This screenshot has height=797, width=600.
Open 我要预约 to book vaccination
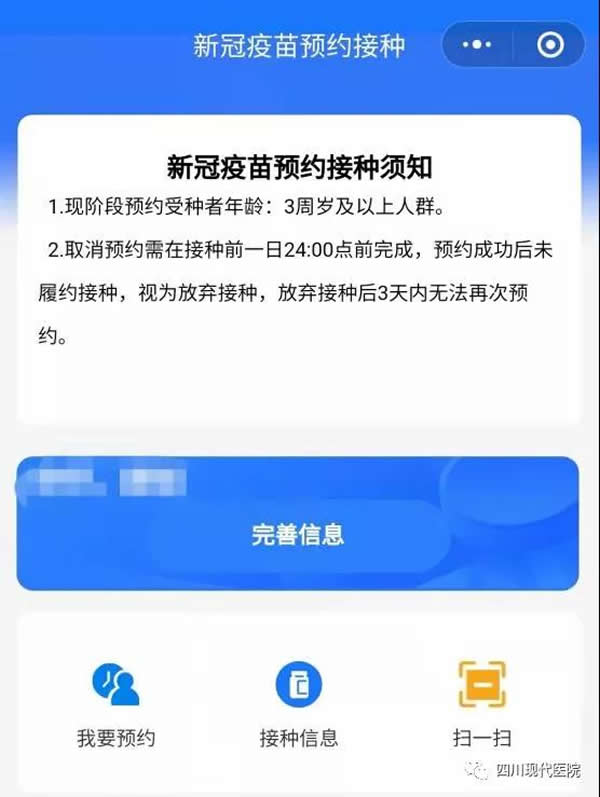pyautogui.click(x=116, y=705)
